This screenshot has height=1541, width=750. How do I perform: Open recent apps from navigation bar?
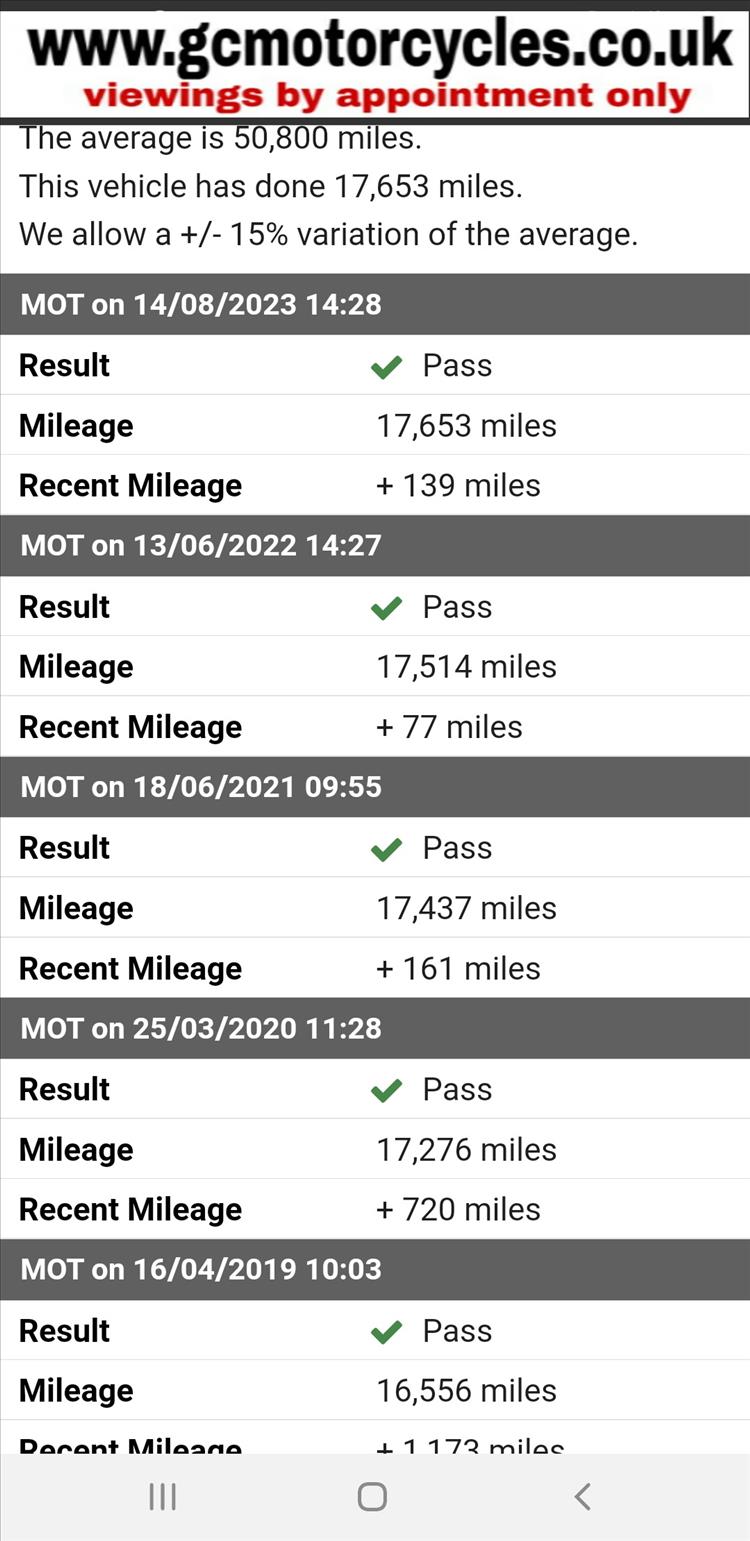tap(162, 1496)
